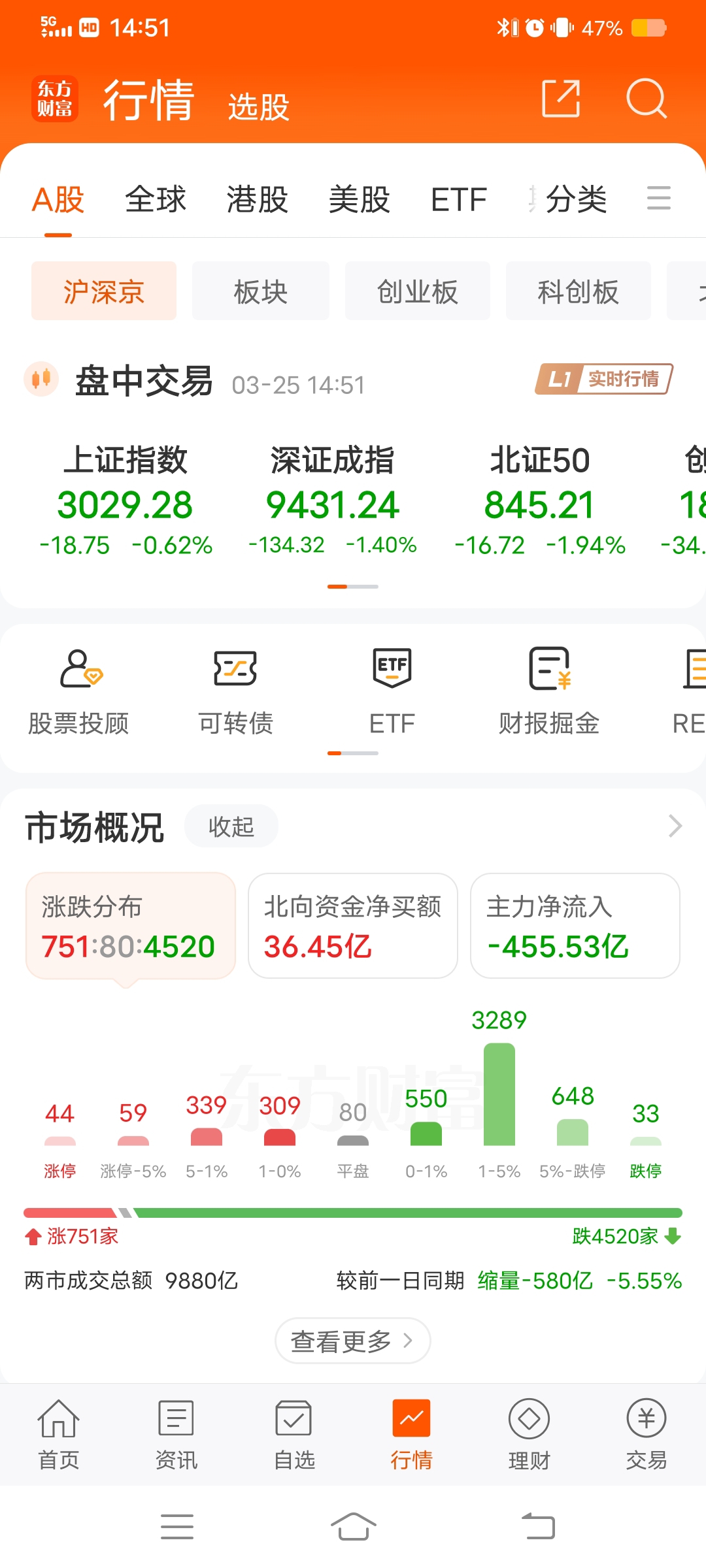
Task: Open the search function
Action: coord(647,99)
